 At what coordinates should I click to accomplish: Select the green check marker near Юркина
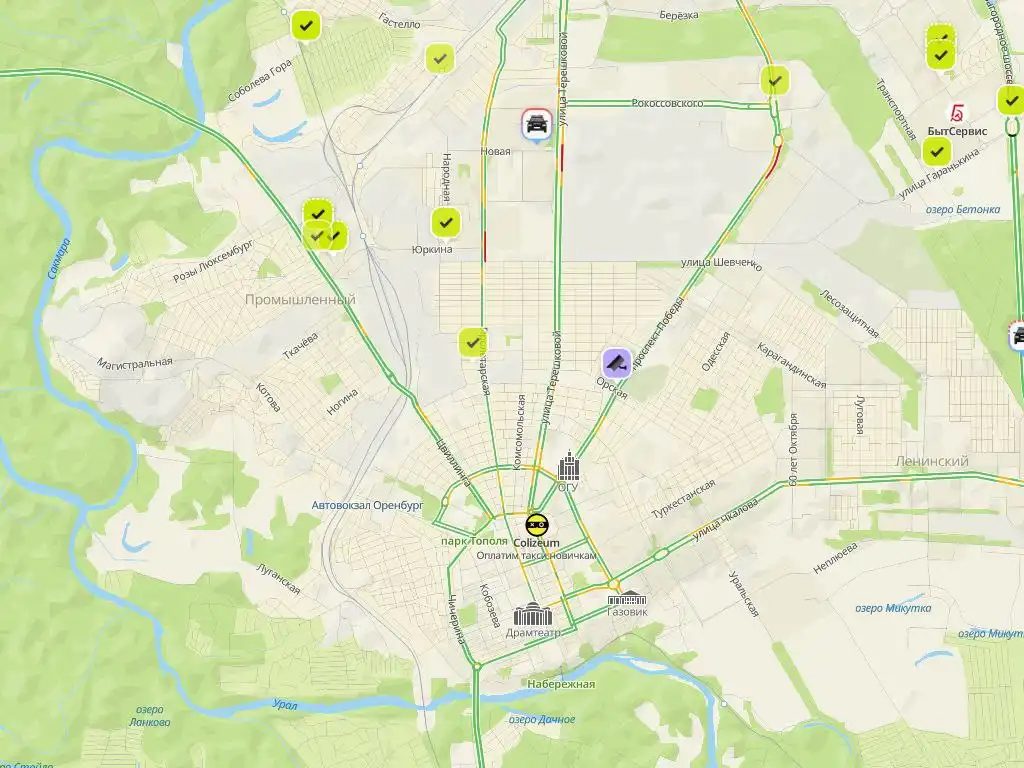(x=446, y=222)
